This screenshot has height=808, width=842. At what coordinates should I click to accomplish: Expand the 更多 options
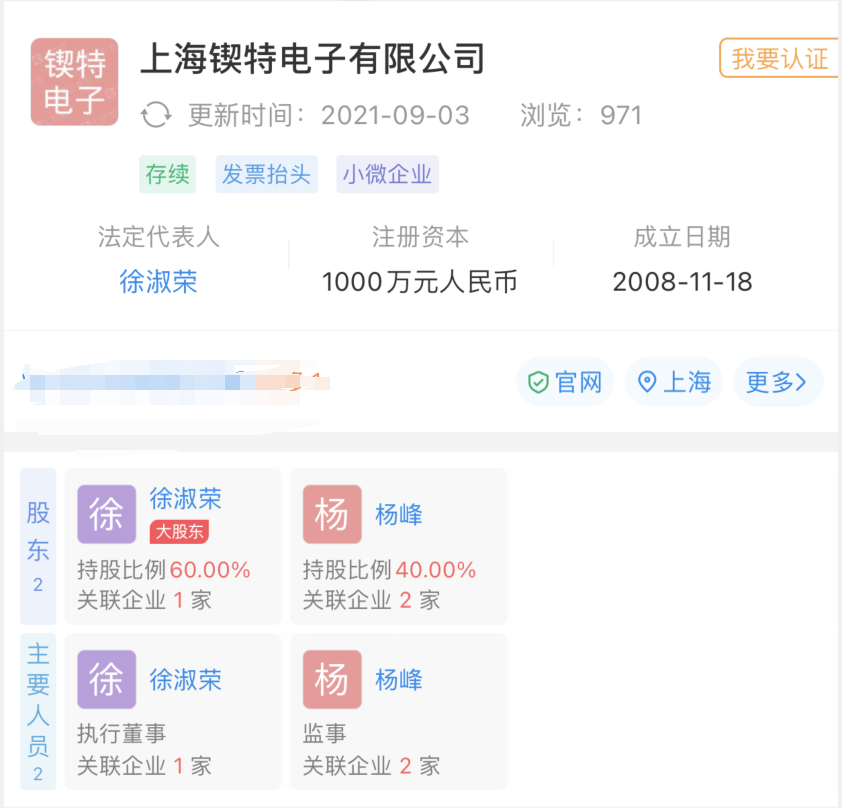point(777,382)
